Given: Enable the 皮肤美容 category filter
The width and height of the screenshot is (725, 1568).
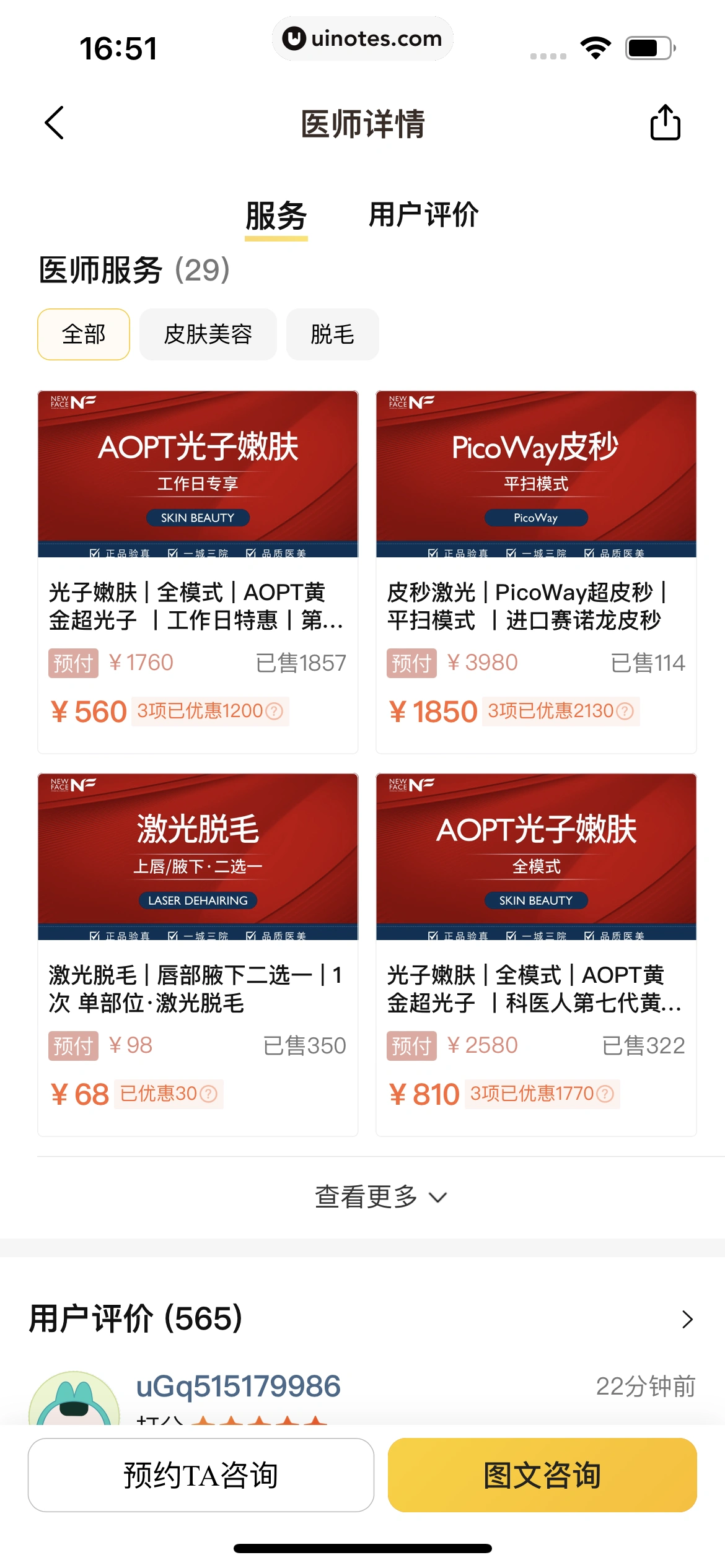Looking at the screenshot, I should [208, 334].
